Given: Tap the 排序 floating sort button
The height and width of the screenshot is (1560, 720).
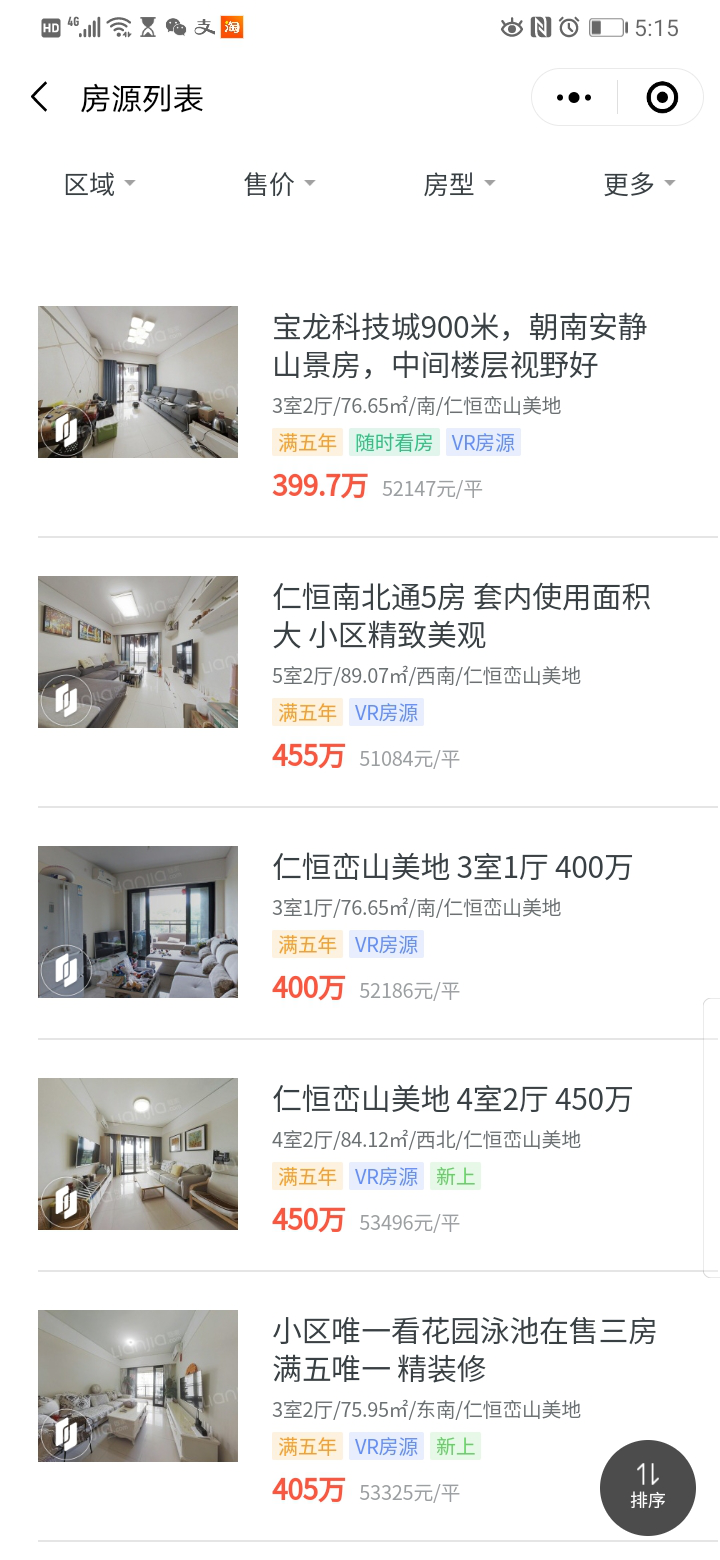Looking at the screenshot, I should 647,1487.
